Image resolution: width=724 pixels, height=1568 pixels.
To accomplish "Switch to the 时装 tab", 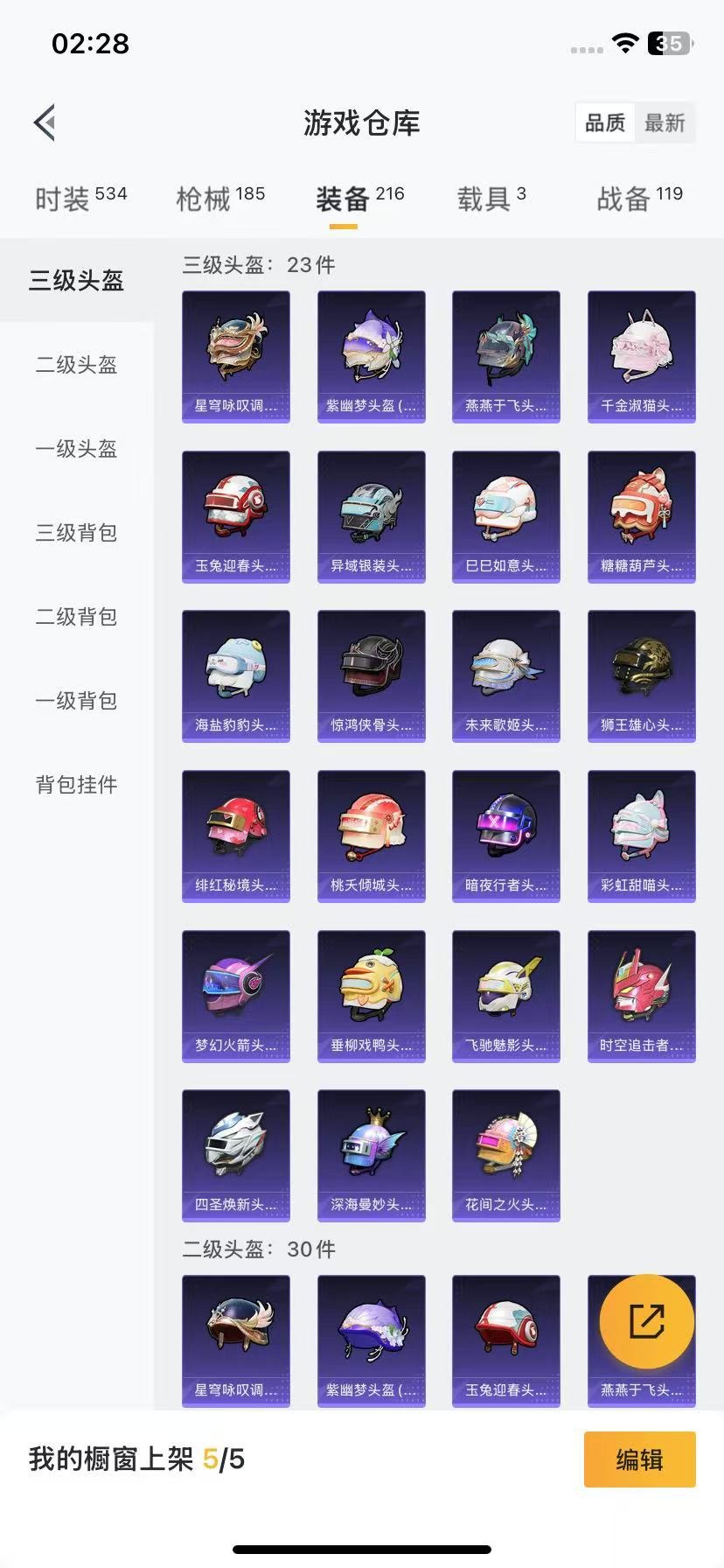I will coord(80,199).
